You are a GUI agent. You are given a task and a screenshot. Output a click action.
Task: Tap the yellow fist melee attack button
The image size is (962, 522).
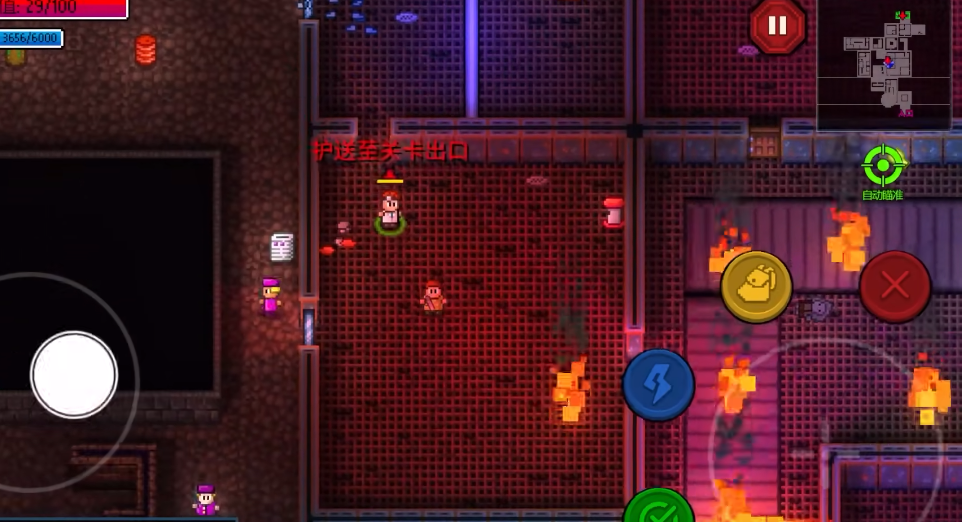pyautogui.click(x=756, y=287)
